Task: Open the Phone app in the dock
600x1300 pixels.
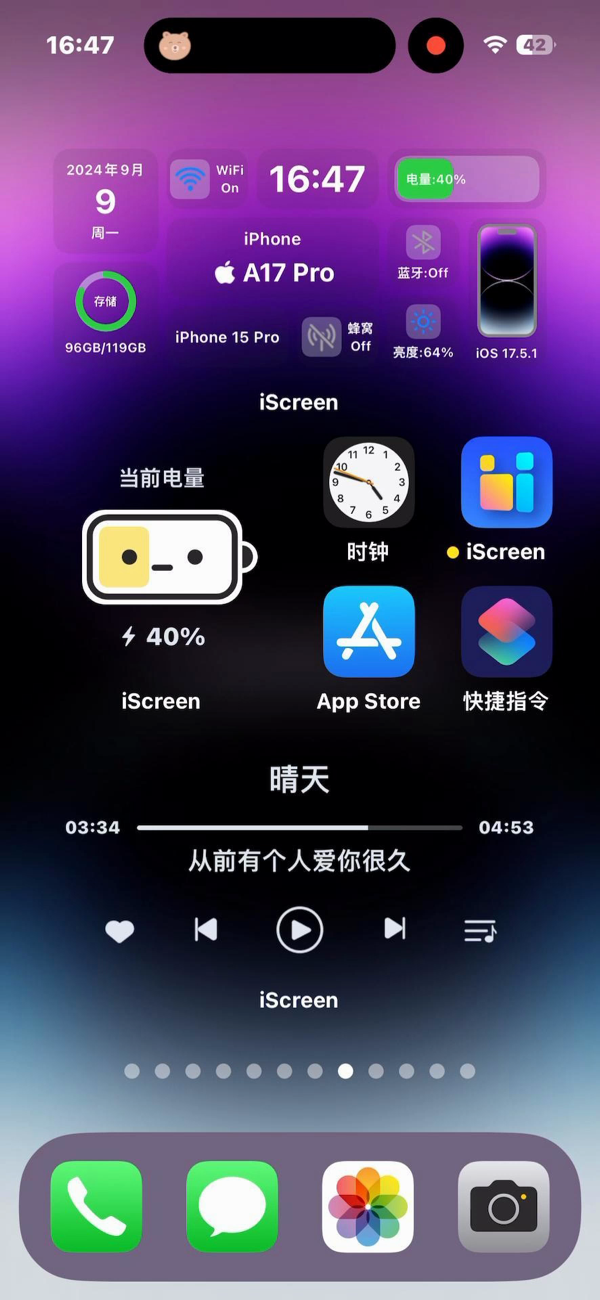Action: pos(97,1206)
